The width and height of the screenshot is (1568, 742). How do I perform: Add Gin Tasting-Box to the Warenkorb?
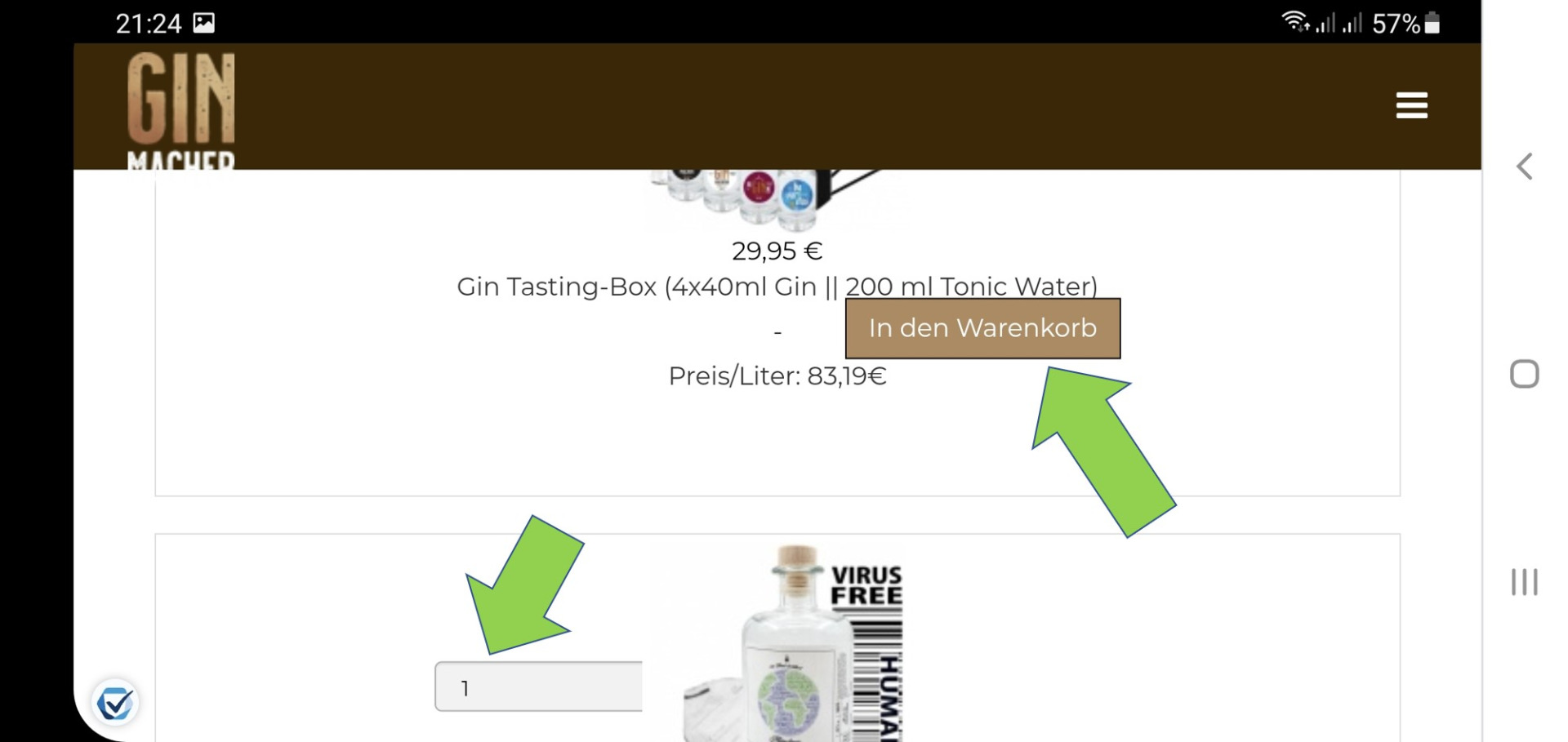[982, 328]
